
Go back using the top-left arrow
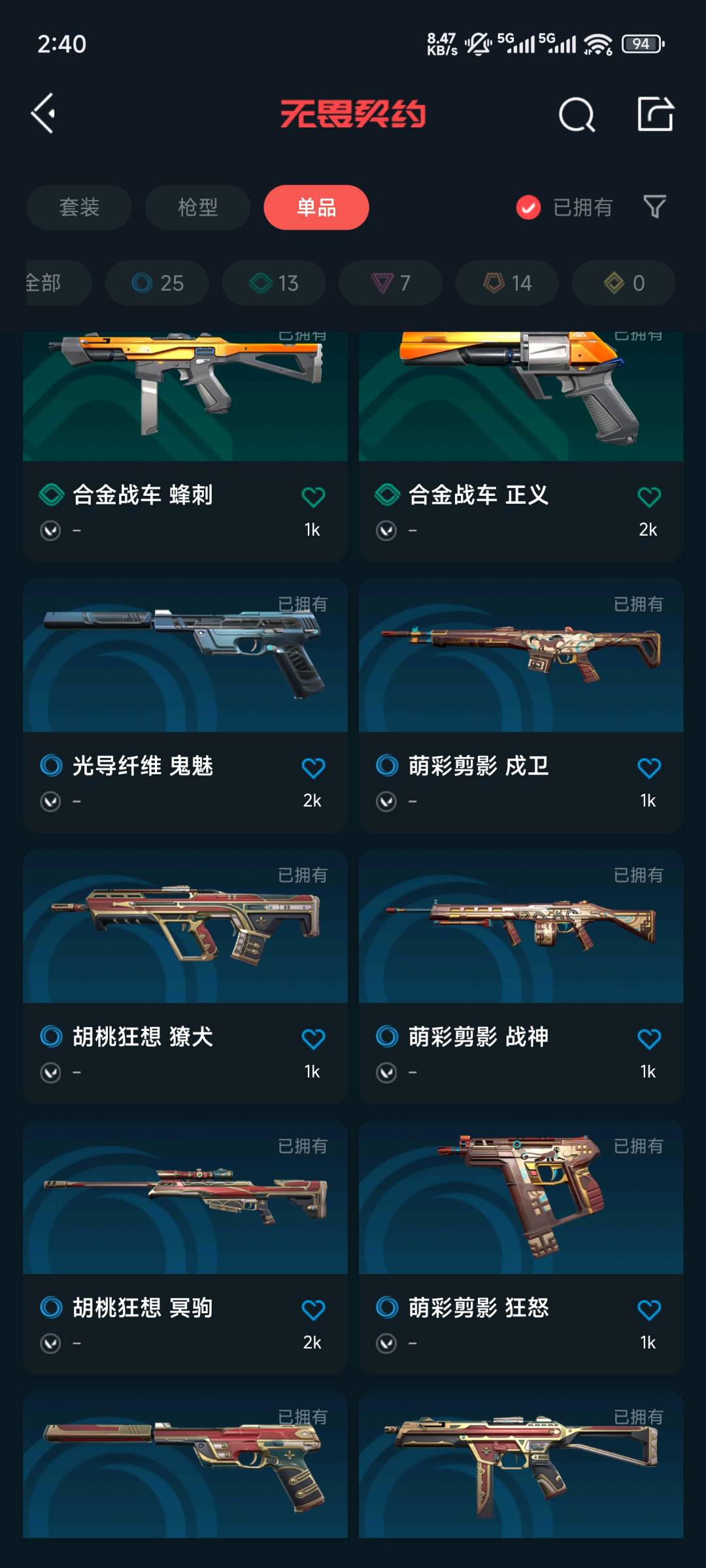(x=43, y=114)
